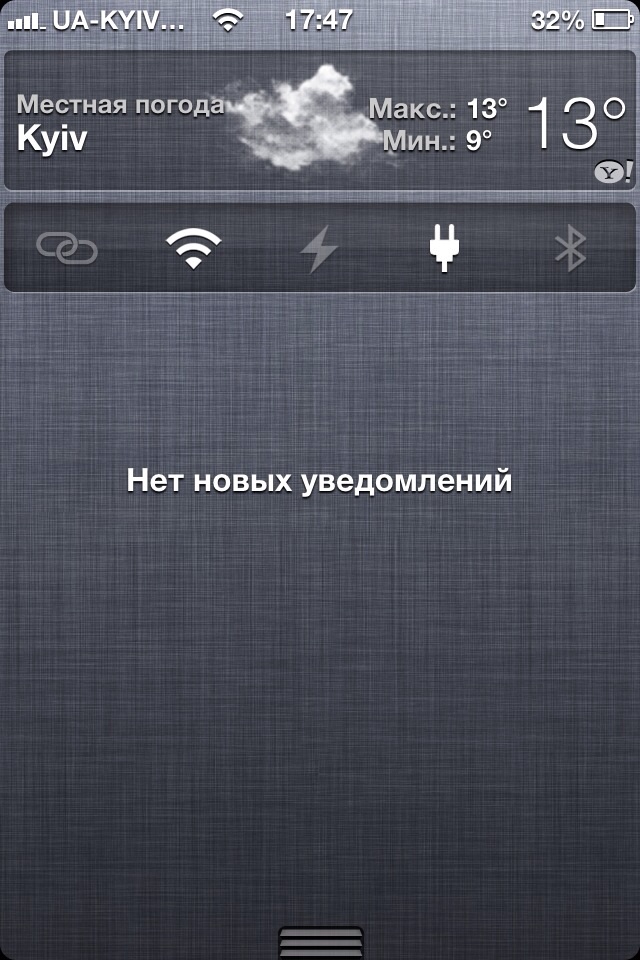Toggle the power plug icon

click(444, 247)
